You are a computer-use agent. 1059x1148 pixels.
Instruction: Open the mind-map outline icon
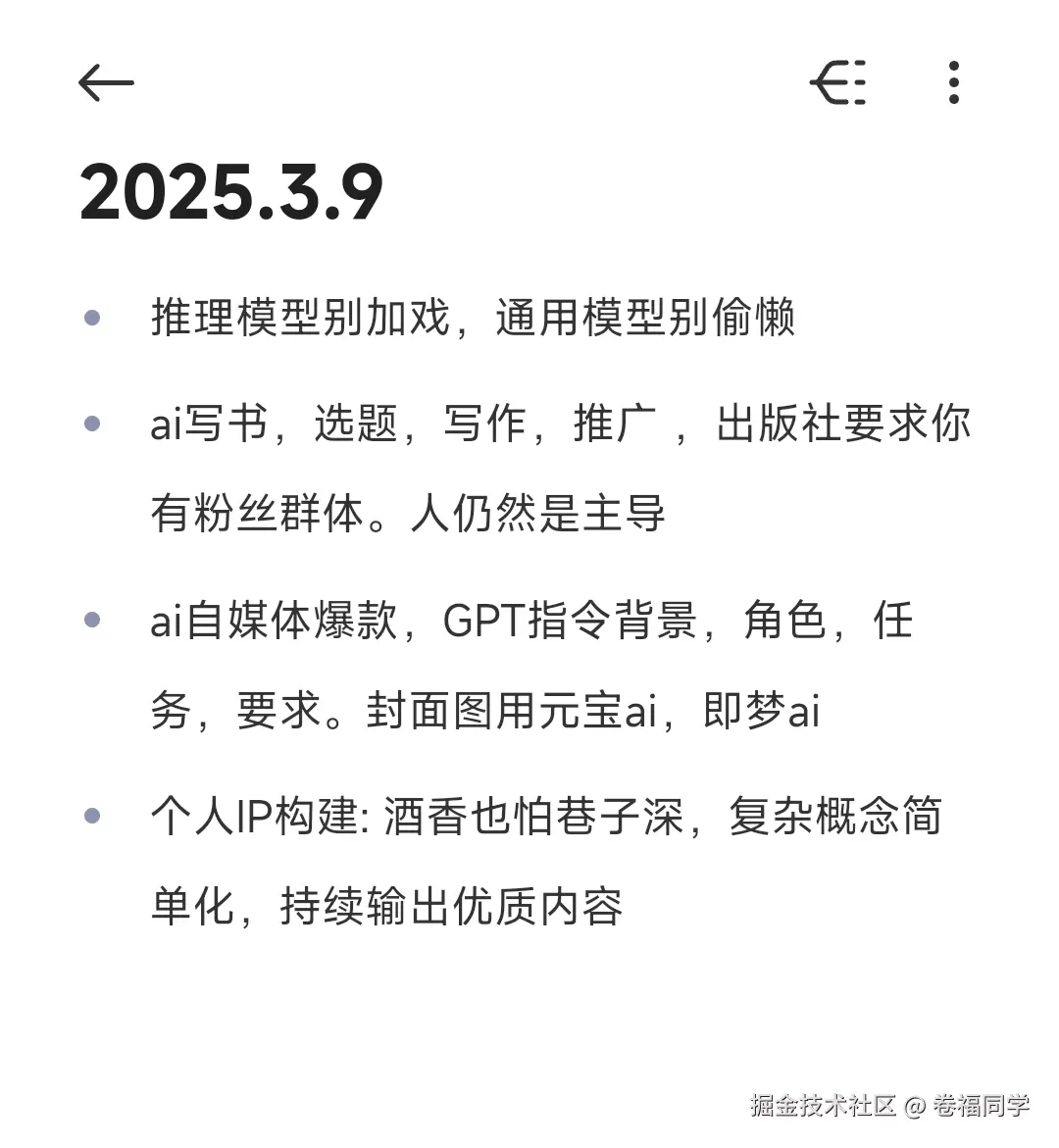[838, 83]
